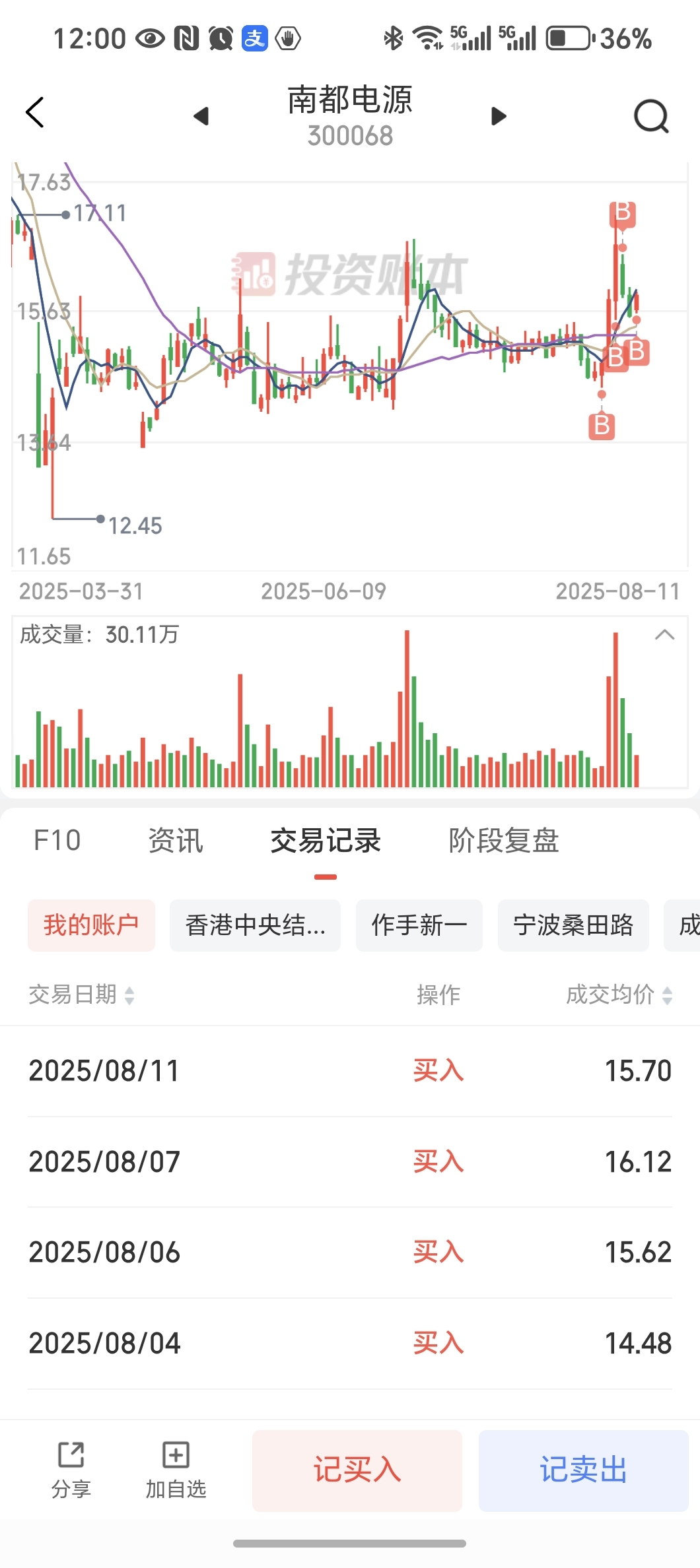Switch to the previous stock with left triangle
Image resolution: width=700 pixels, height=1568 pixels.
pos(201,116)
